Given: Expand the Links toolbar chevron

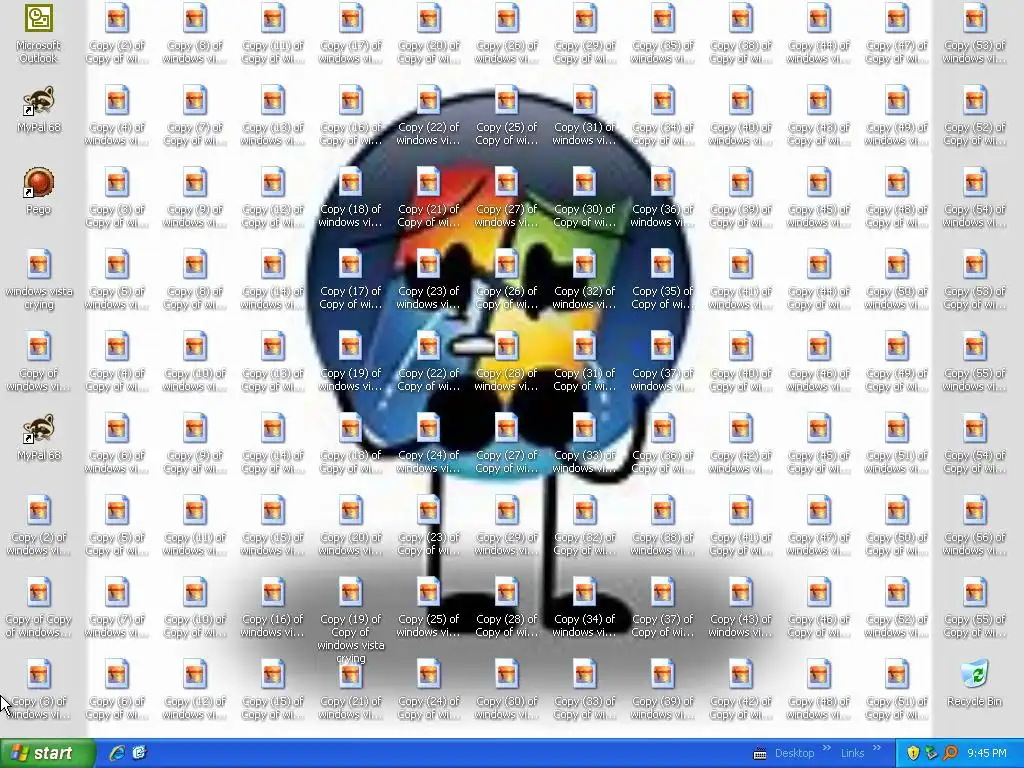Looking at the screenshot, I should click(877, 749).
